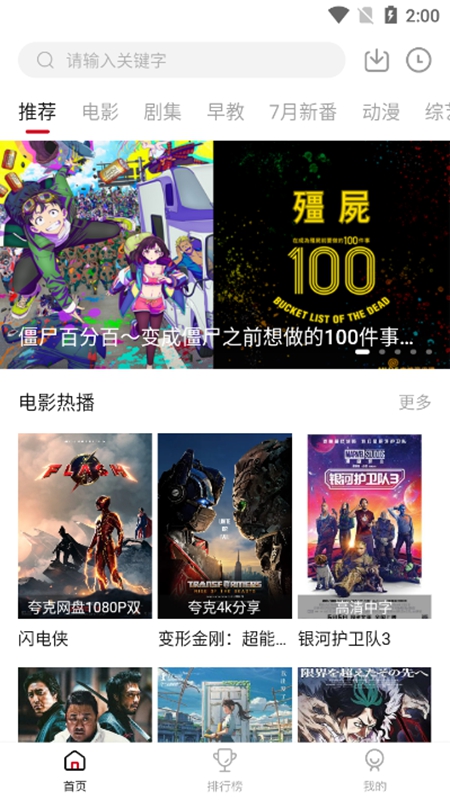Tap 更多 next to 电影热播

coord(415,403)
